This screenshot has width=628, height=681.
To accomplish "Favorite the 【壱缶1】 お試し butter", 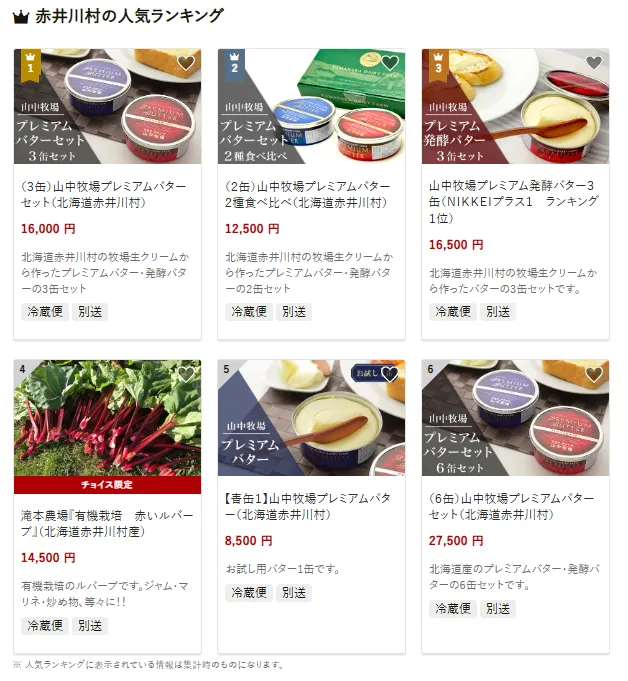I will (x=390, y=374).
